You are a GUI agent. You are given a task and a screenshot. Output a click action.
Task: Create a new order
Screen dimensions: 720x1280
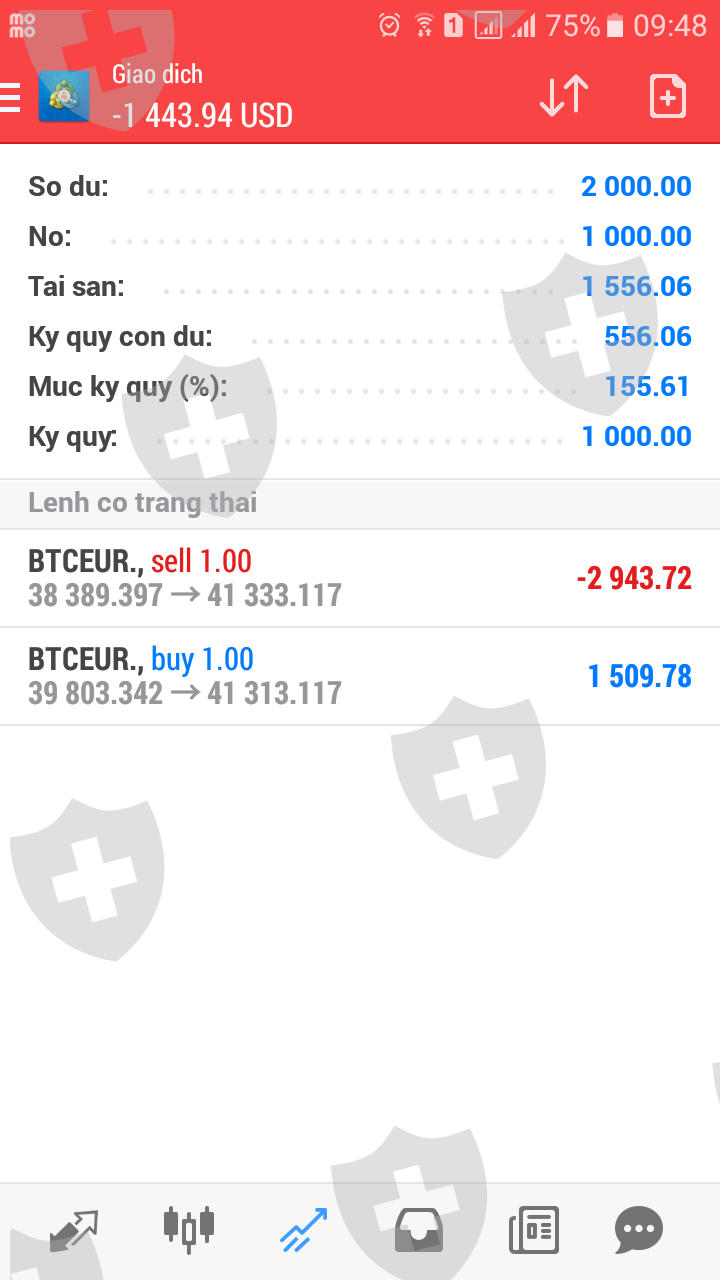[x=667, y=97]
